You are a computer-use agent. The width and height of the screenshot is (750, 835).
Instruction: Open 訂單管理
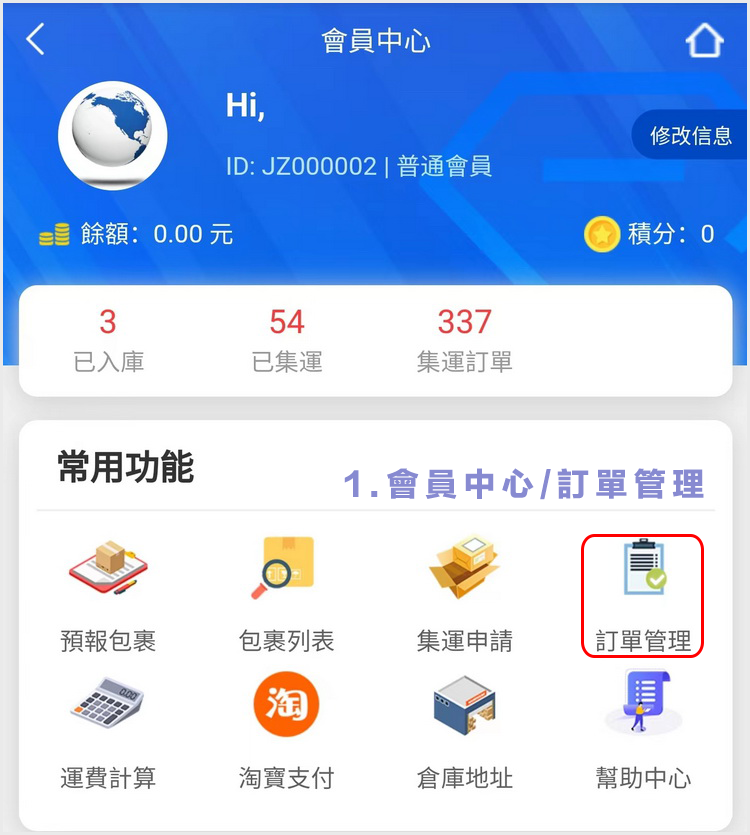coord(643,596)
